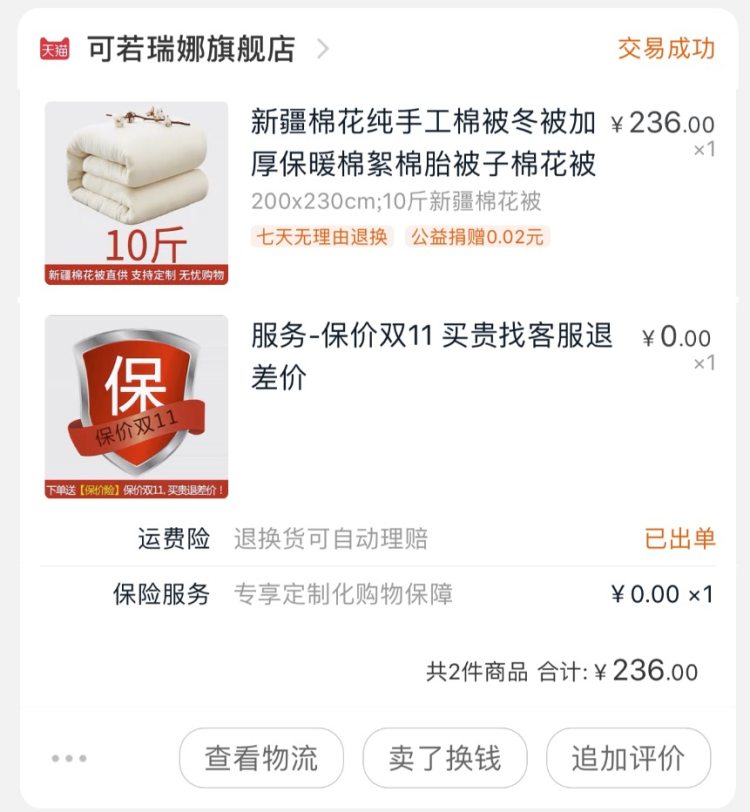Open the 可若瑞娜旗舰店 store page

(191, 49)
